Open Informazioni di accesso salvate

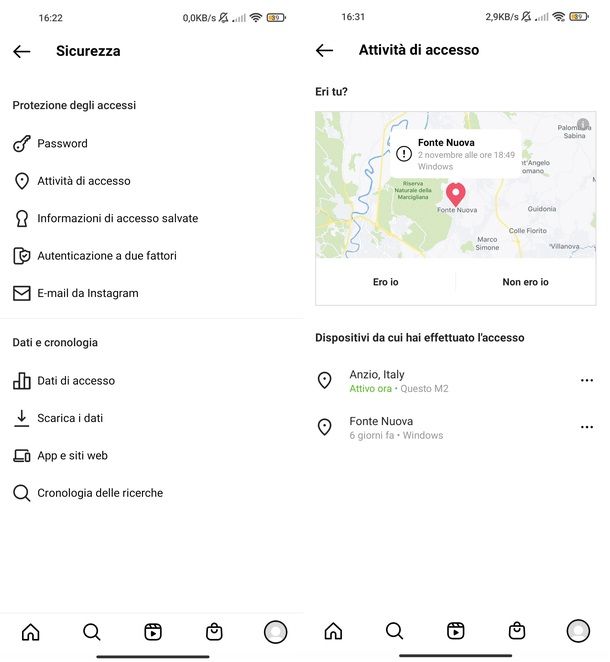[117, 218]
